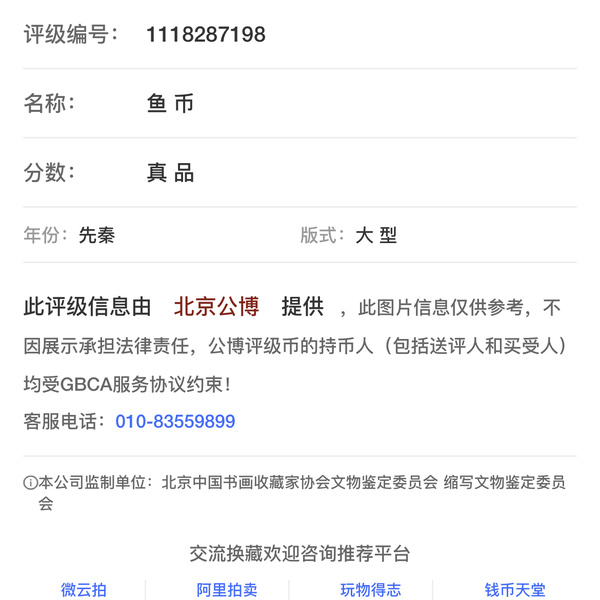Go to the 钱币天堂 platform link
This screenshot has width=600, height=600.
coord(515,589)
